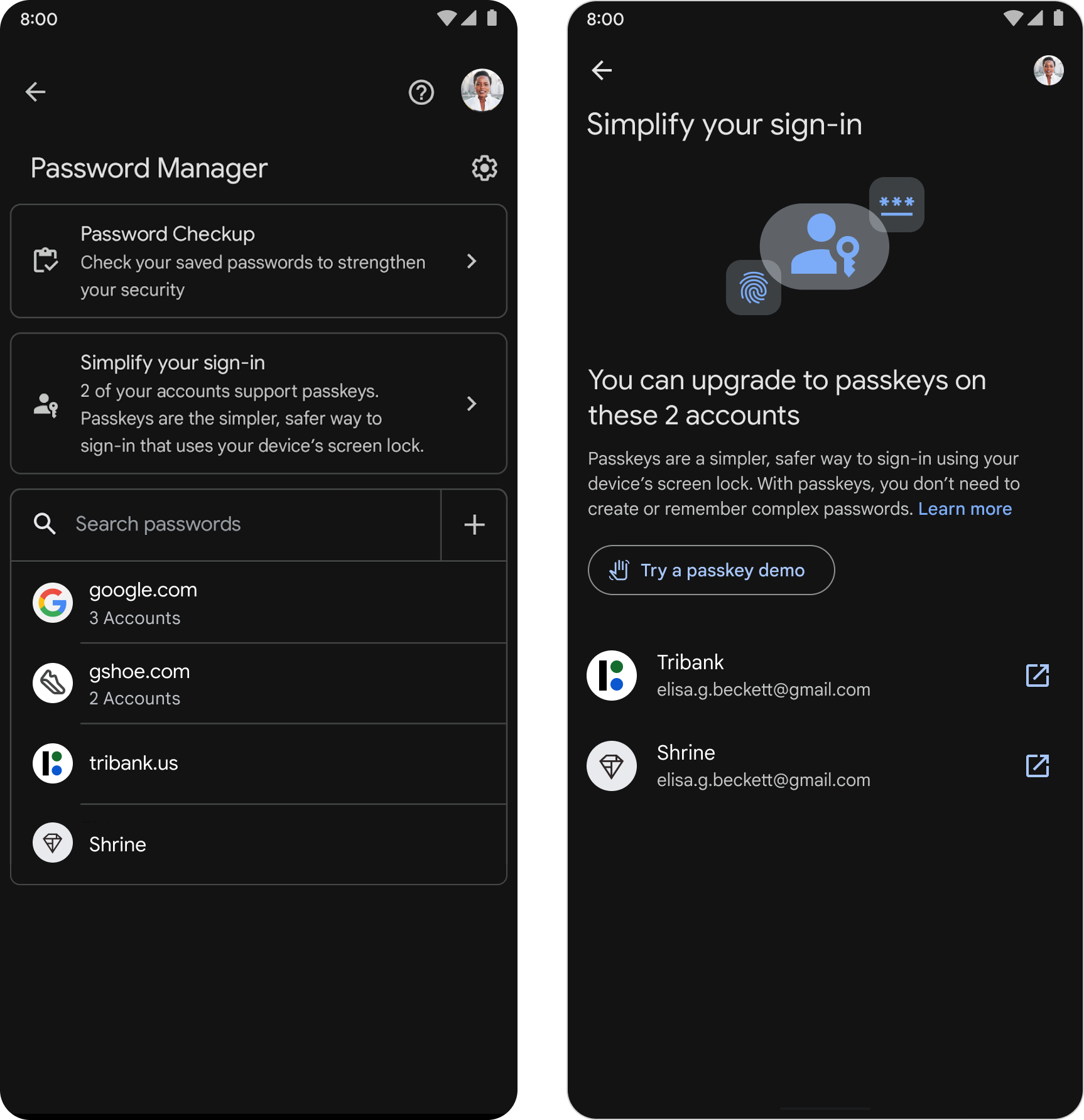
Task: Open Password Manager settings gear
Action: point(484,168)
